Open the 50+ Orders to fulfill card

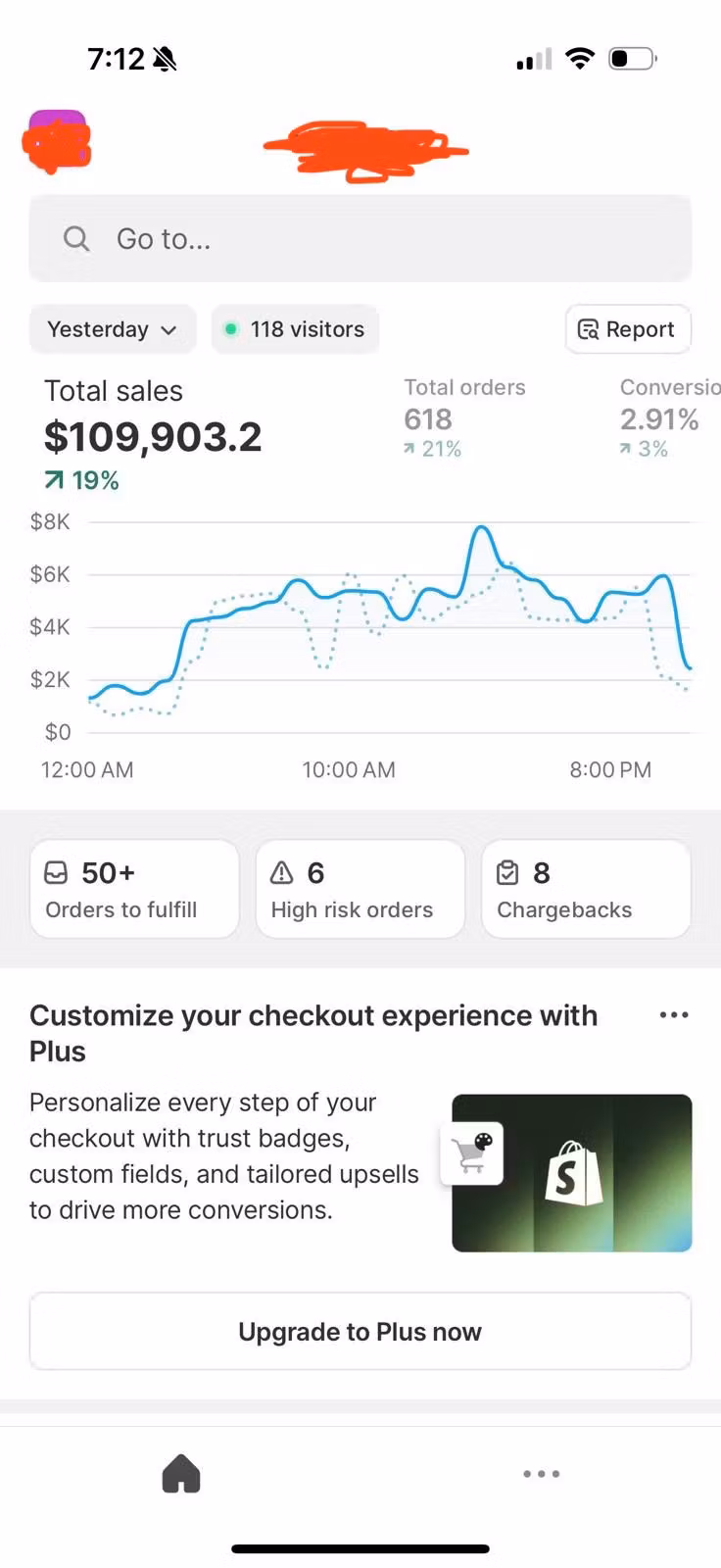click(x=134, y=890)
